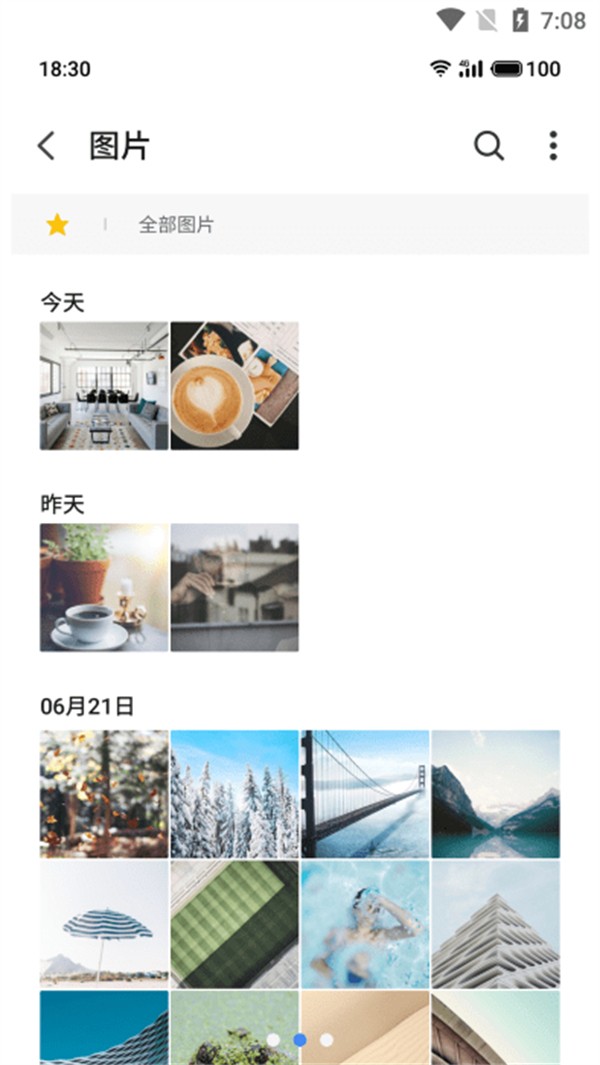View yesterday's hand by the window photo

(x=234, y=587)
